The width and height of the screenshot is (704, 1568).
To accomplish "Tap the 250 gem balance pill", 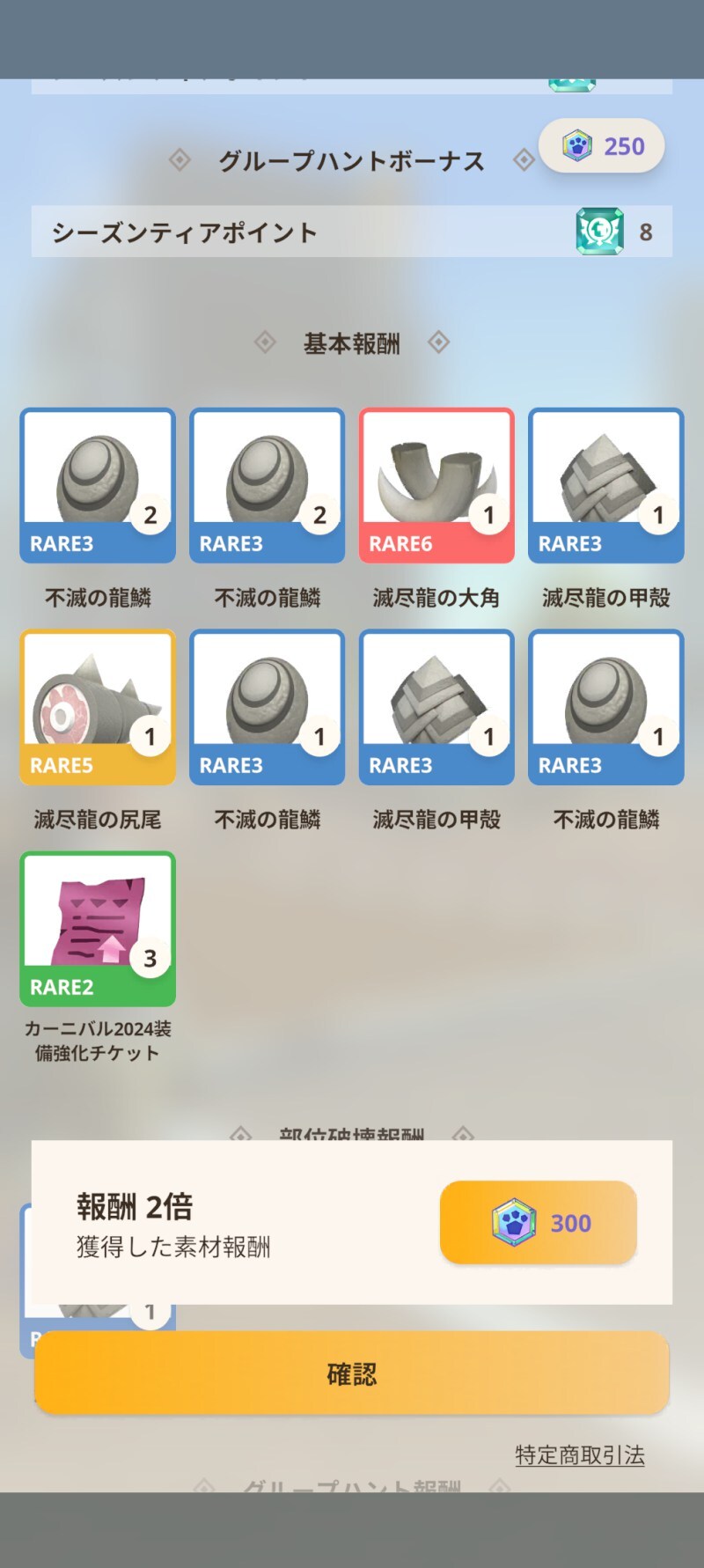I will pos(601,145).
